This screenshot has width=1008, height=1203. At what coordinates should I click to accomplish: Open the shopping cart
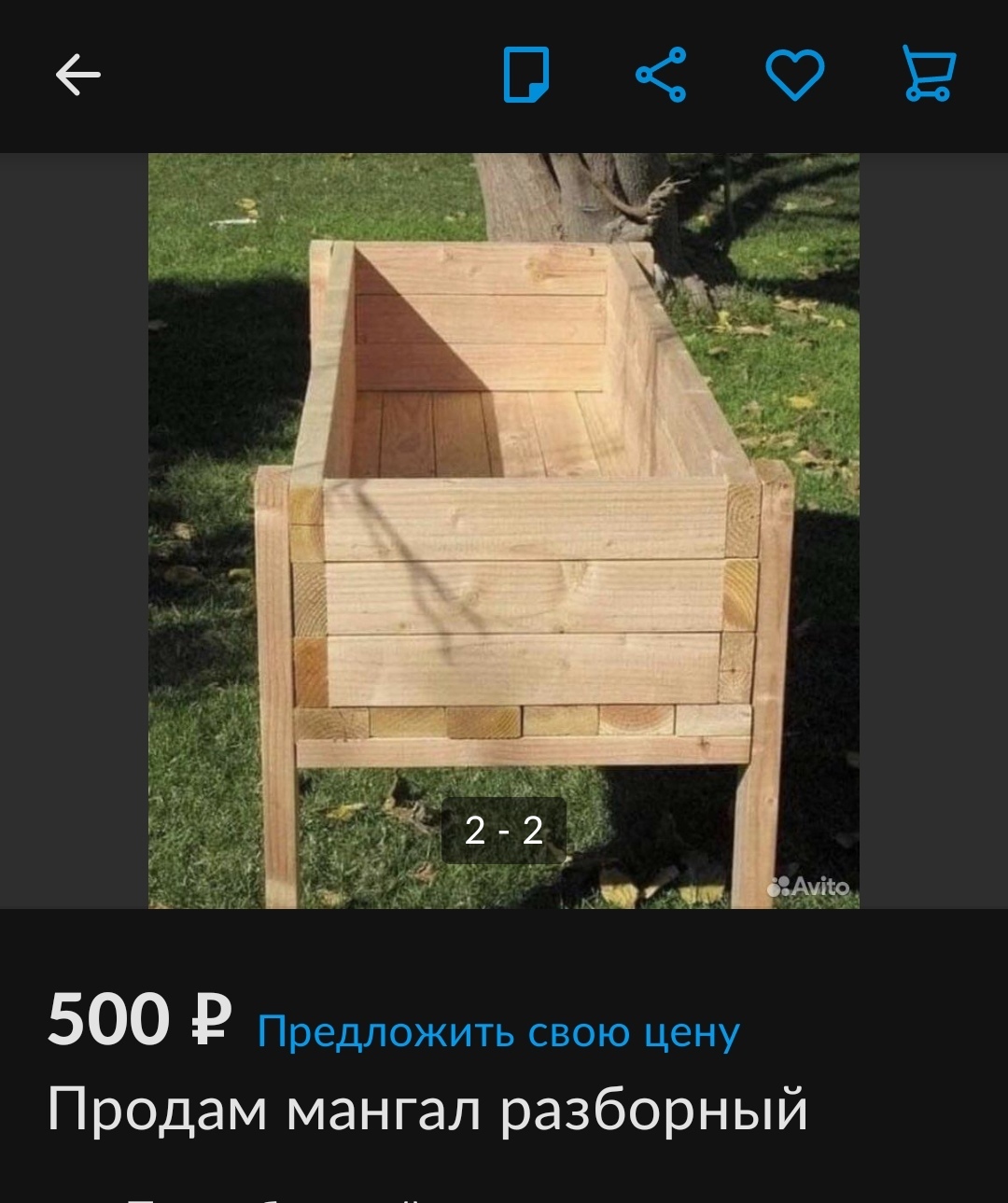coord(930,75)
